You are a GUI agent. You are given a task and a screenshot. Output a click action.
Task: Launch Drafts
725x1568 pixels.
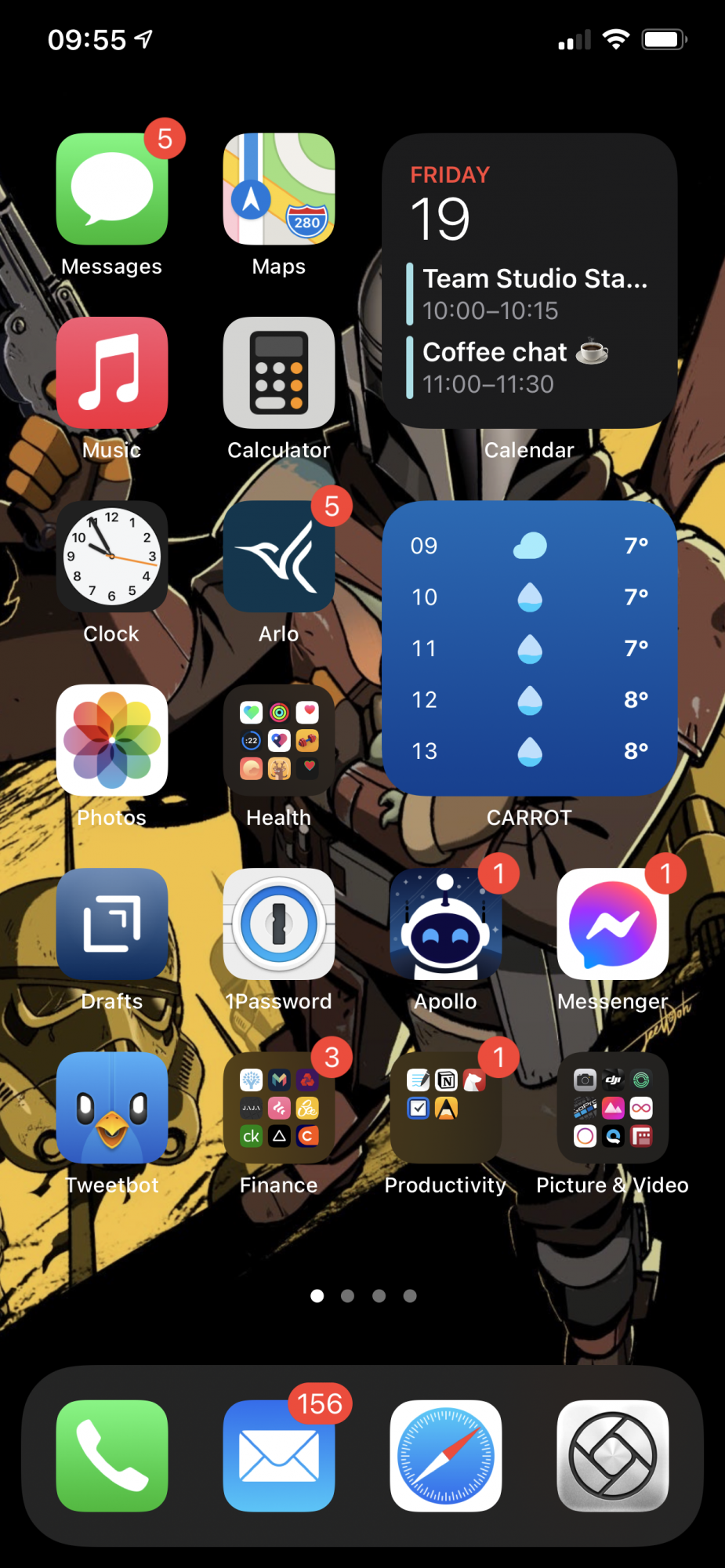point(112,924)
